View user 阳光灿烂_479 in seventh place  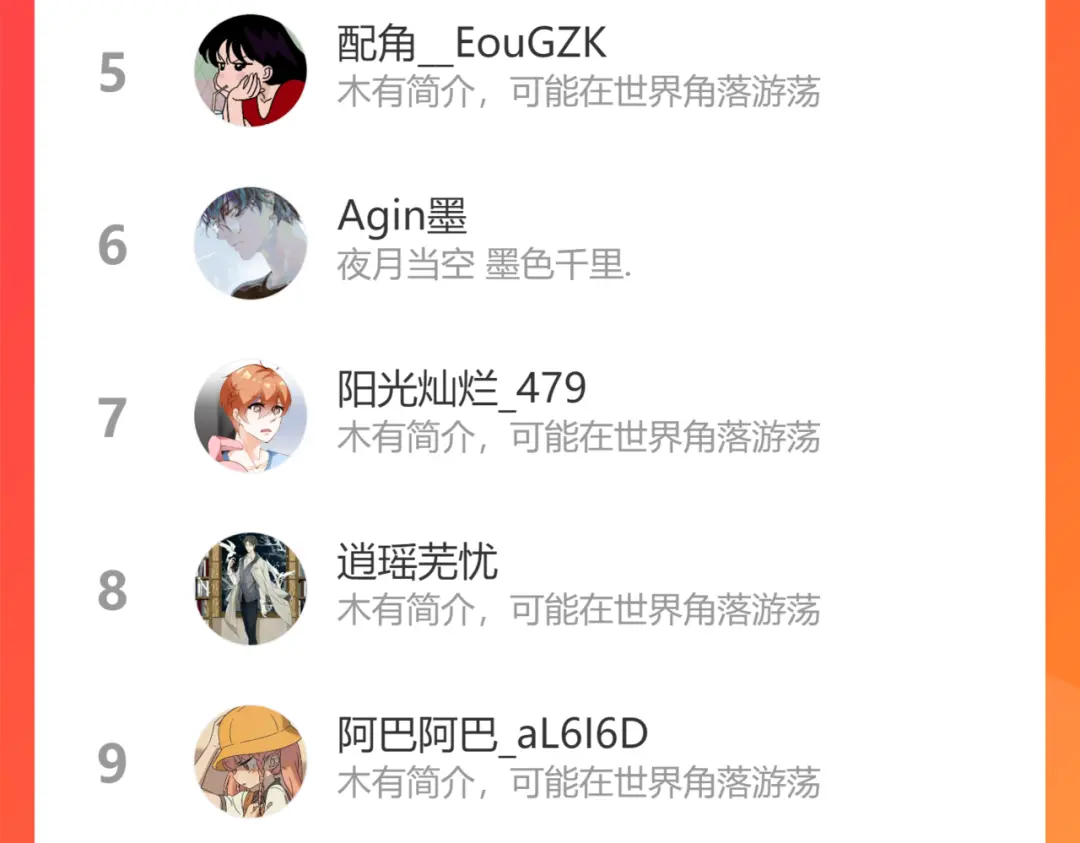click(x=539, y=417)
